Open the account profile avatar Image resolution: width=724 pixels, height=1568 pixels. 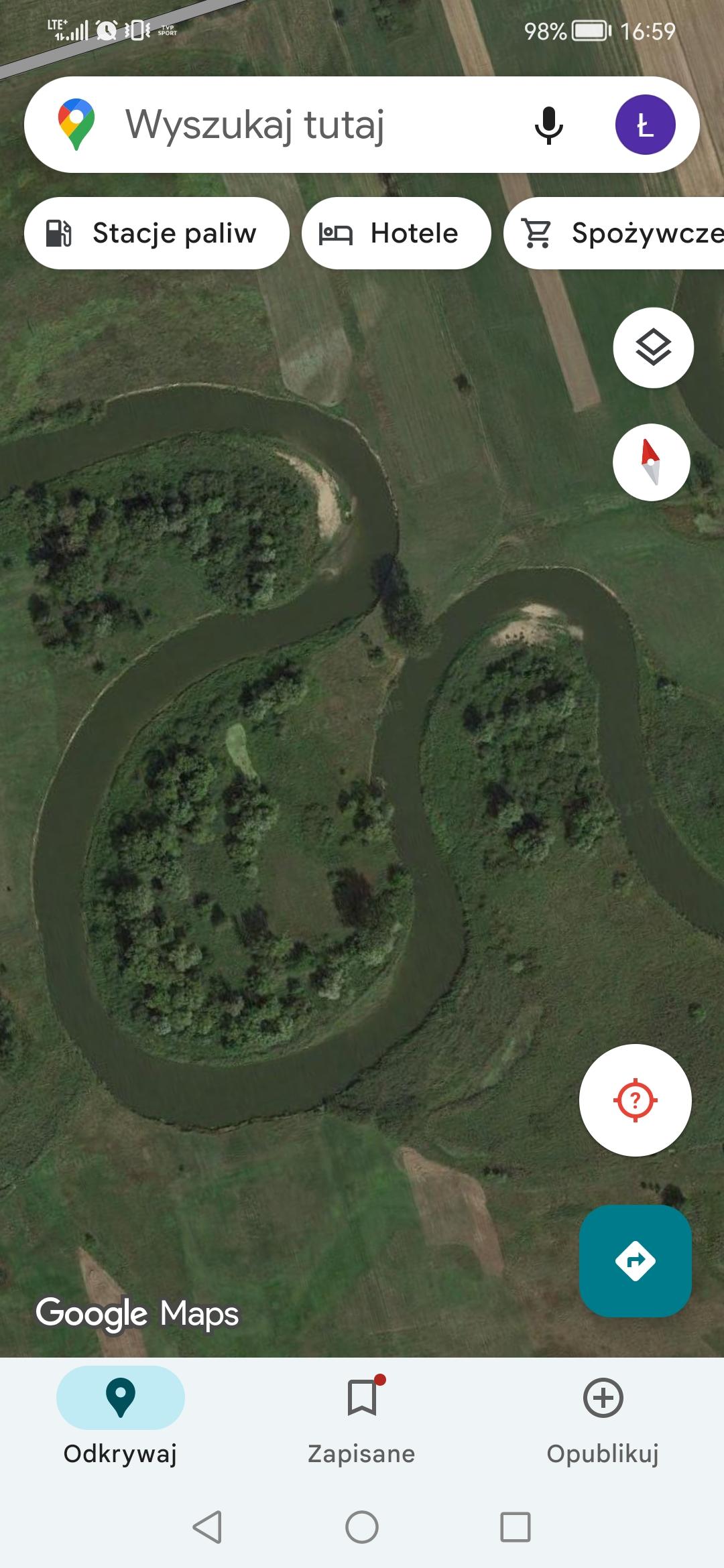click(645, 125)
